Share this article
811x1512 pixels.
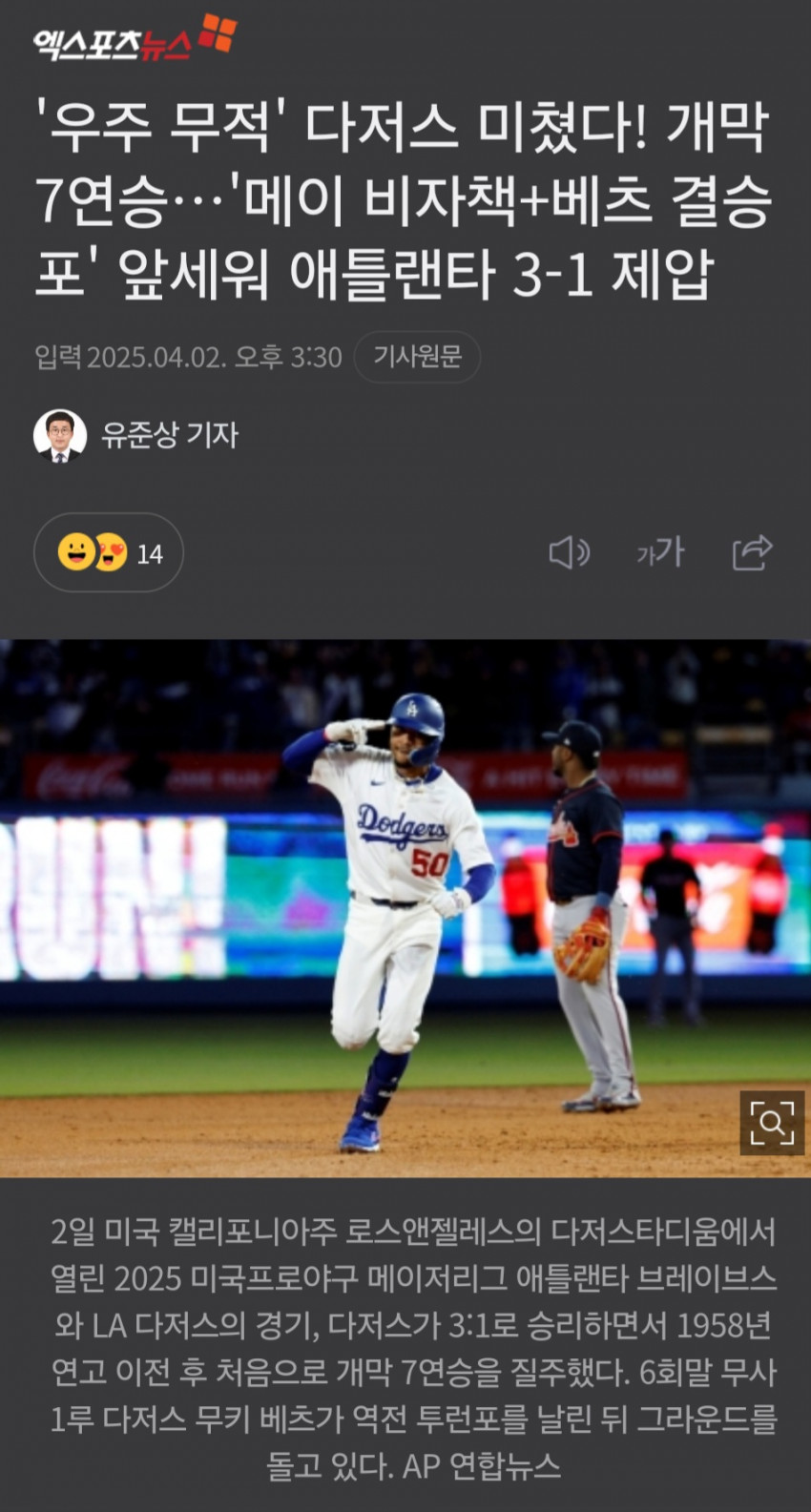coord(752,552)
